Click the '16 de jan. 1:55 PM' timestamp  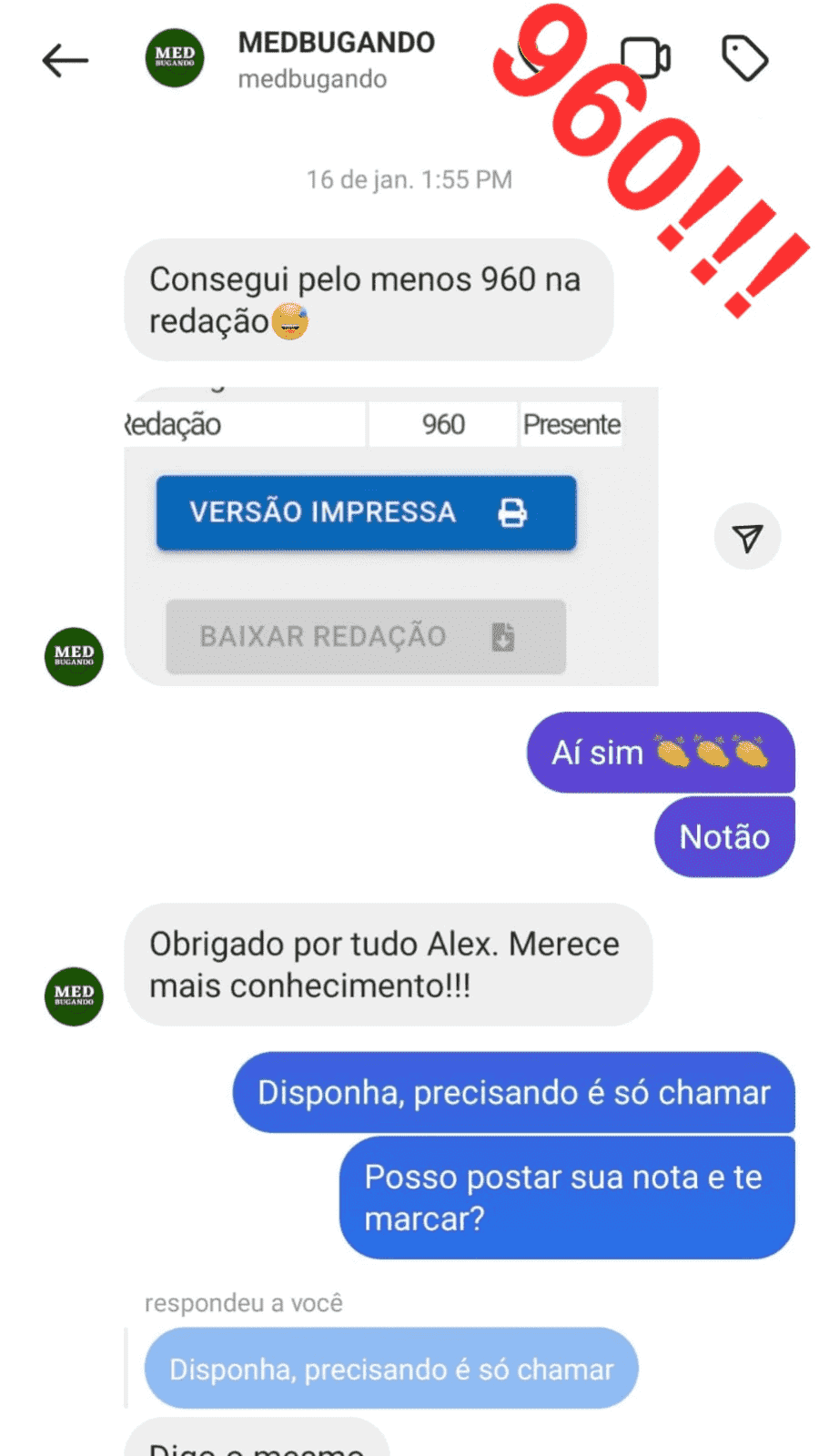[x=409, y=178]
